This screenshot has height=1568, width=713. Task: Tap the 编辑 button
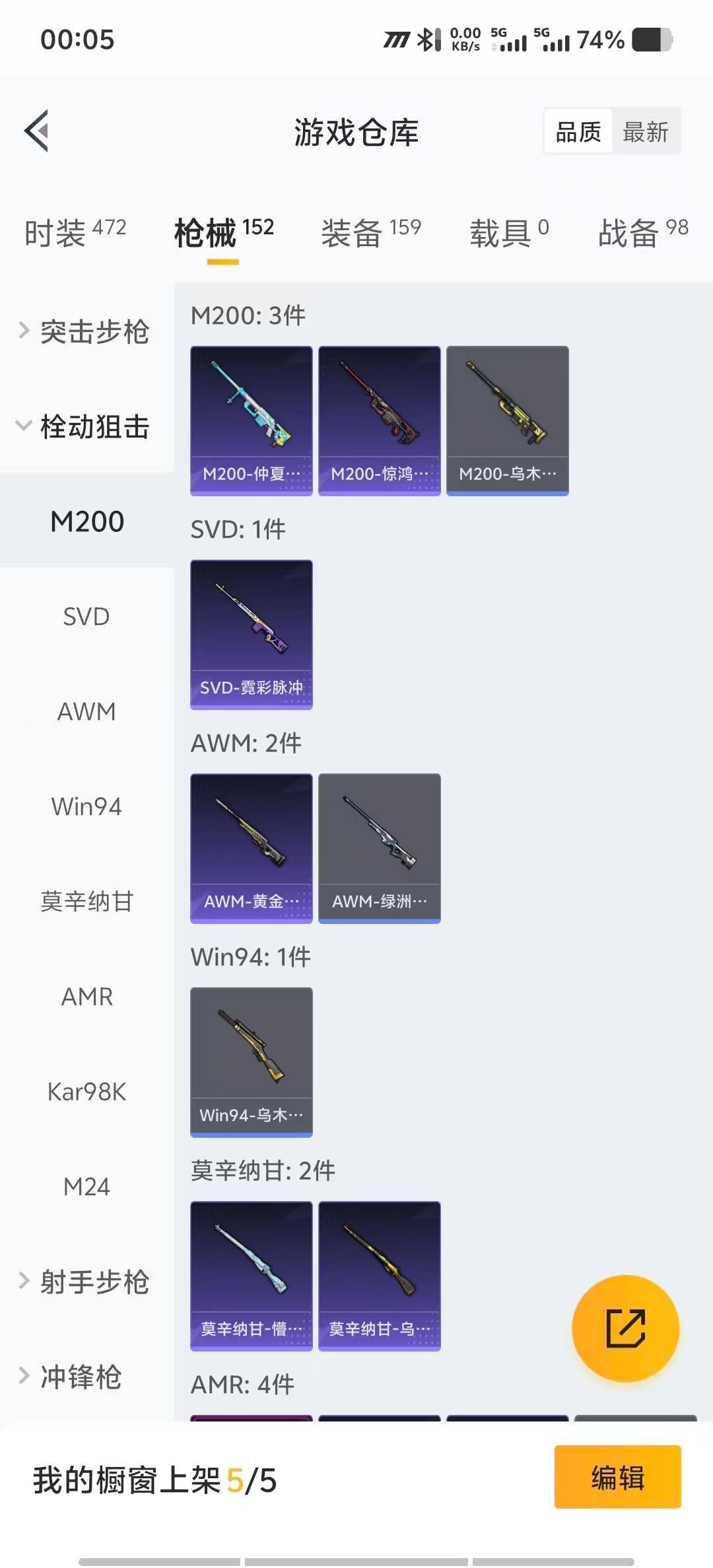click(x=617, y=1477)
